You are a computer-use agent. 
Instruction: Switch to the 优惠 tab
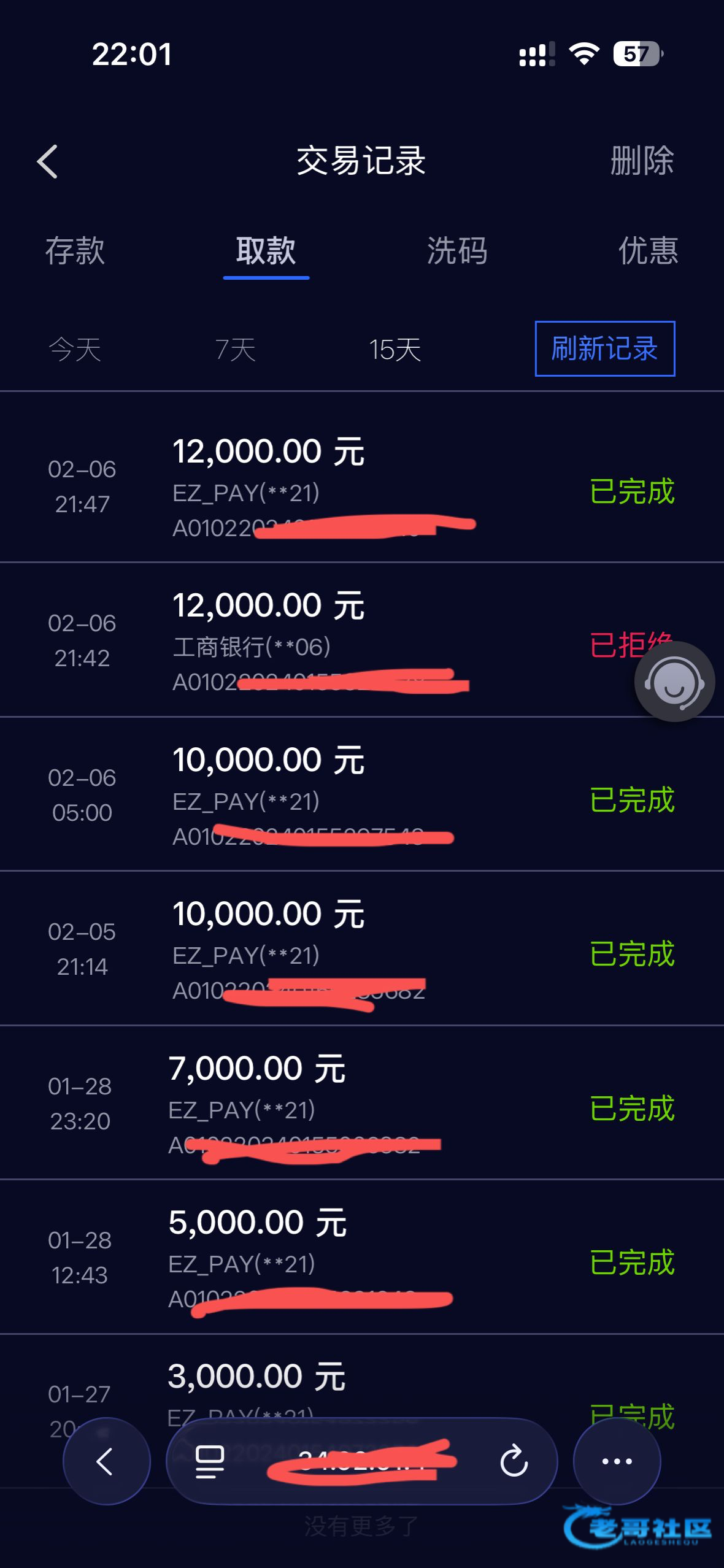pyautogui.click(x=648, y=251)
